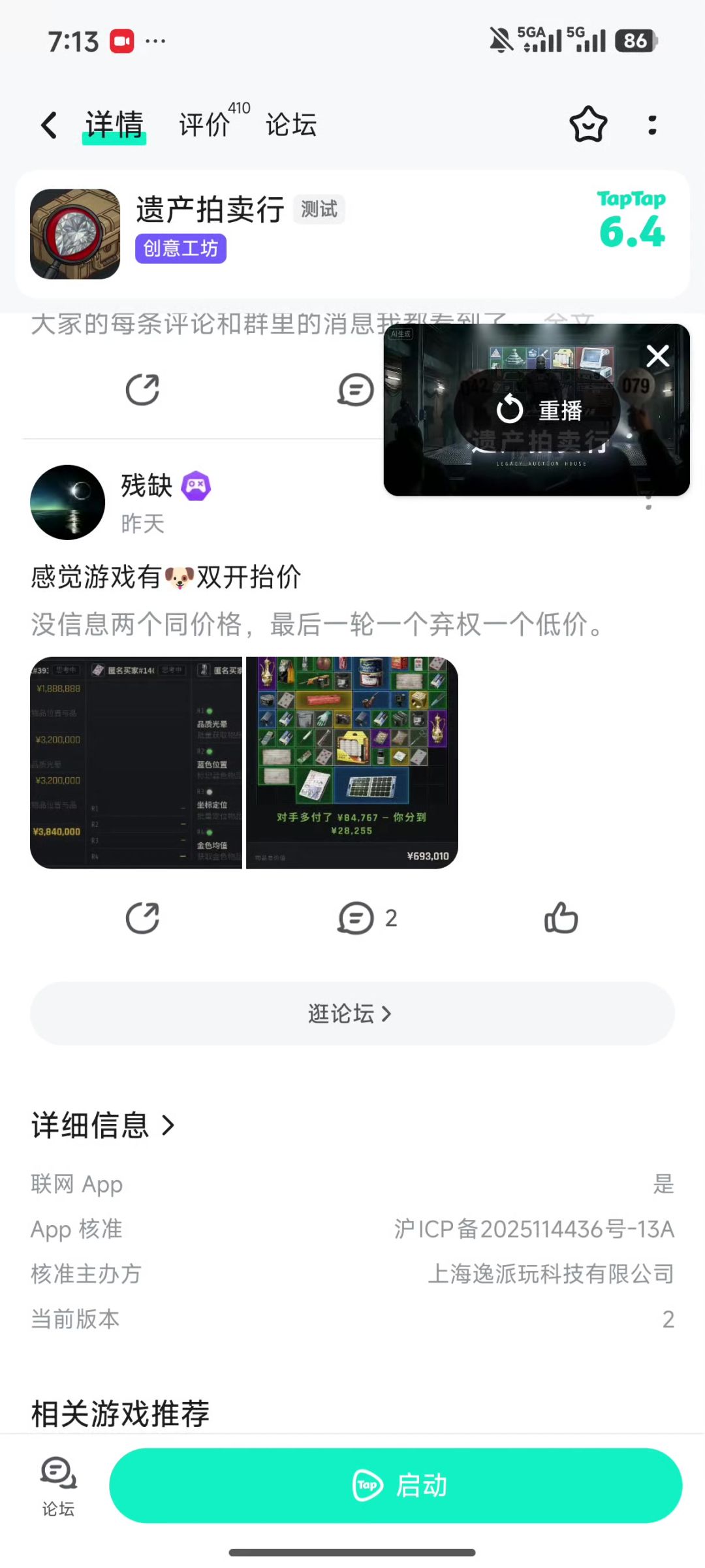The image size is (705, 1568).
Task: Close the floating video player
Action: pyautogui.click(x=657, y=356)
